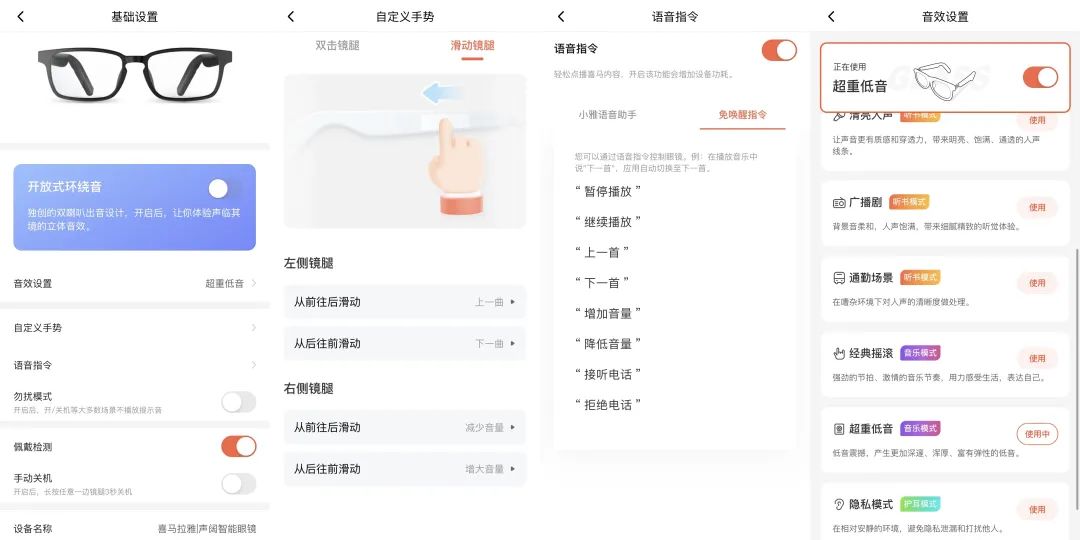Go back from the 基础设置 screen
1080x540 pixels.
click(21, 17)
